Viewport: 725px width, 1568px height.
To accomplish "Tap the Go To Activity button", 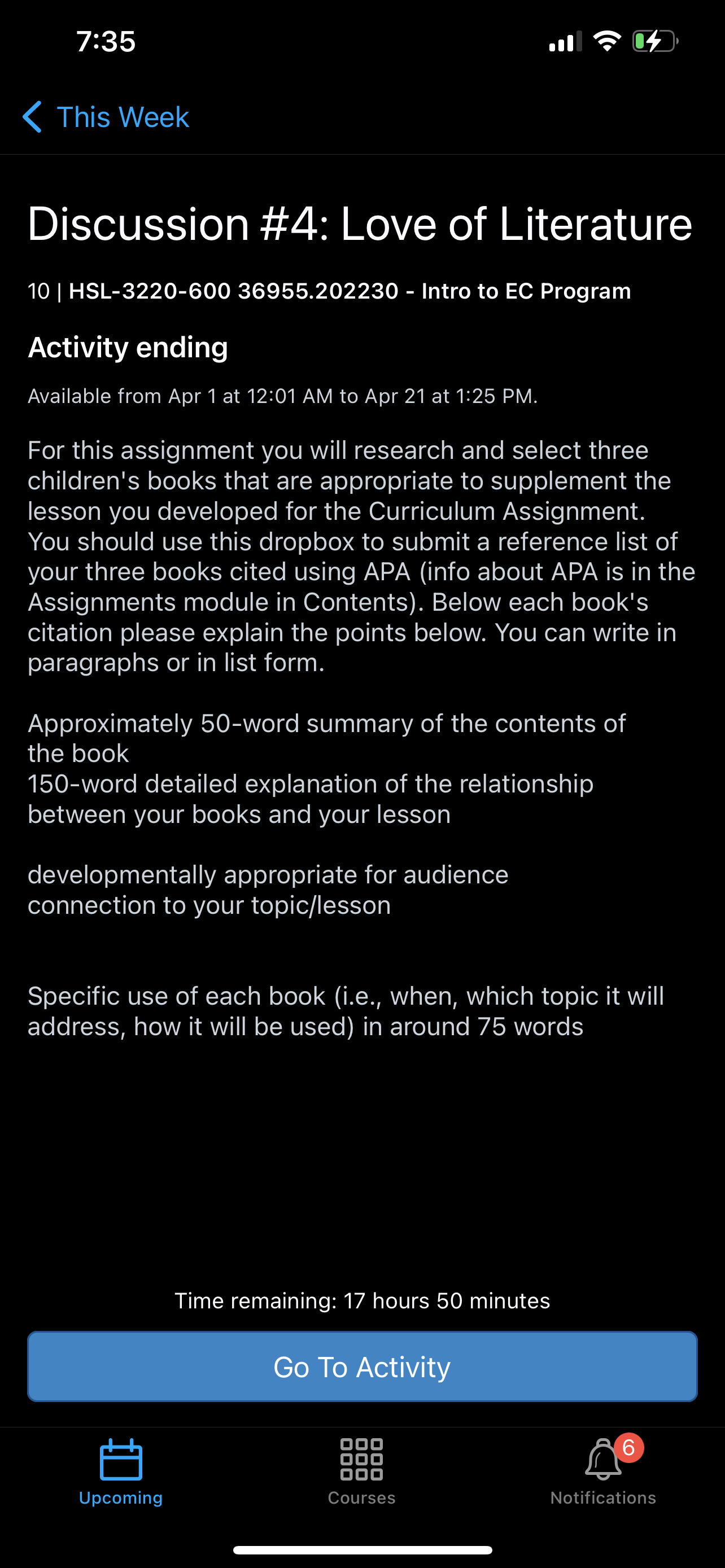I will pos(362,1366).
